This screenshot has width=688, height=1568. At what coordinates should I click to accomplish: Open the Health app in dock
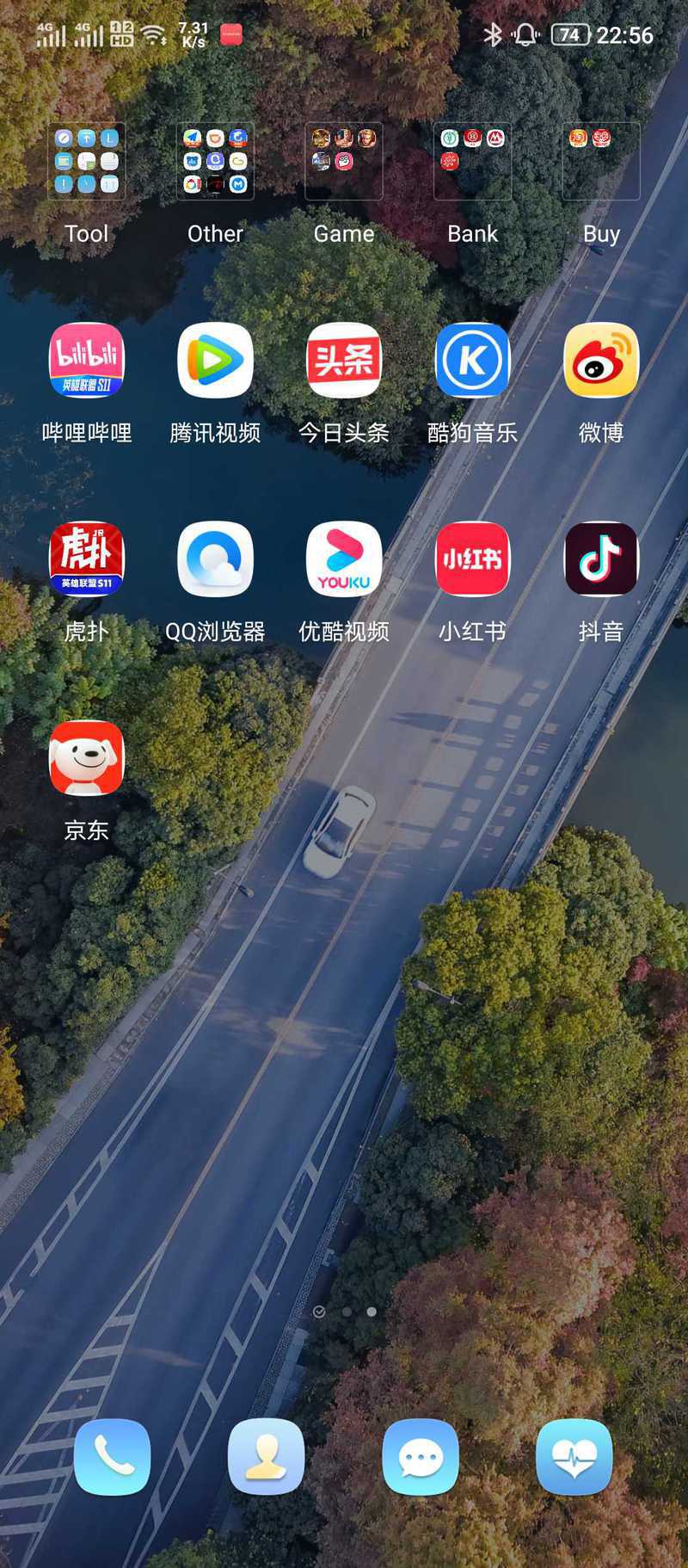pos(574,1457)
